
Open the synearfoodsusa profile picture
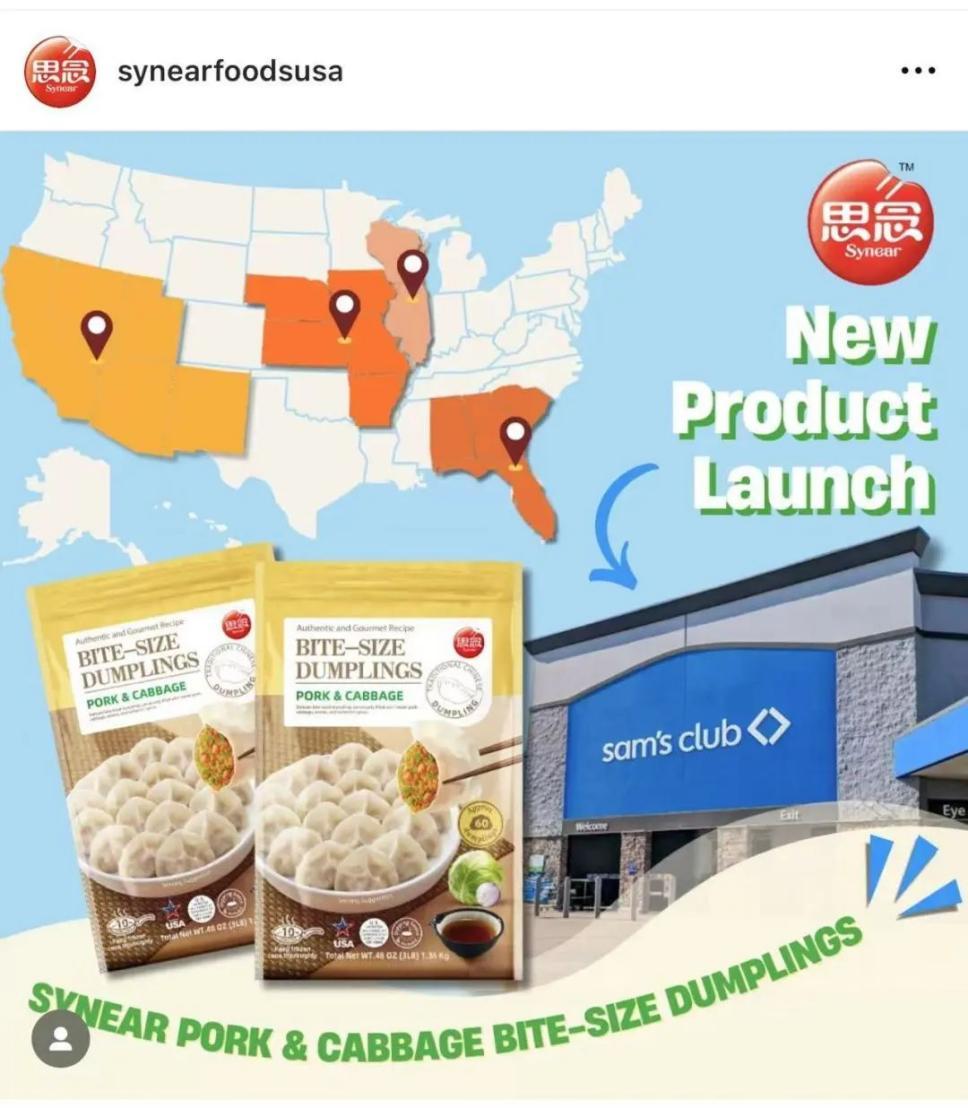[x=60, y=71]
